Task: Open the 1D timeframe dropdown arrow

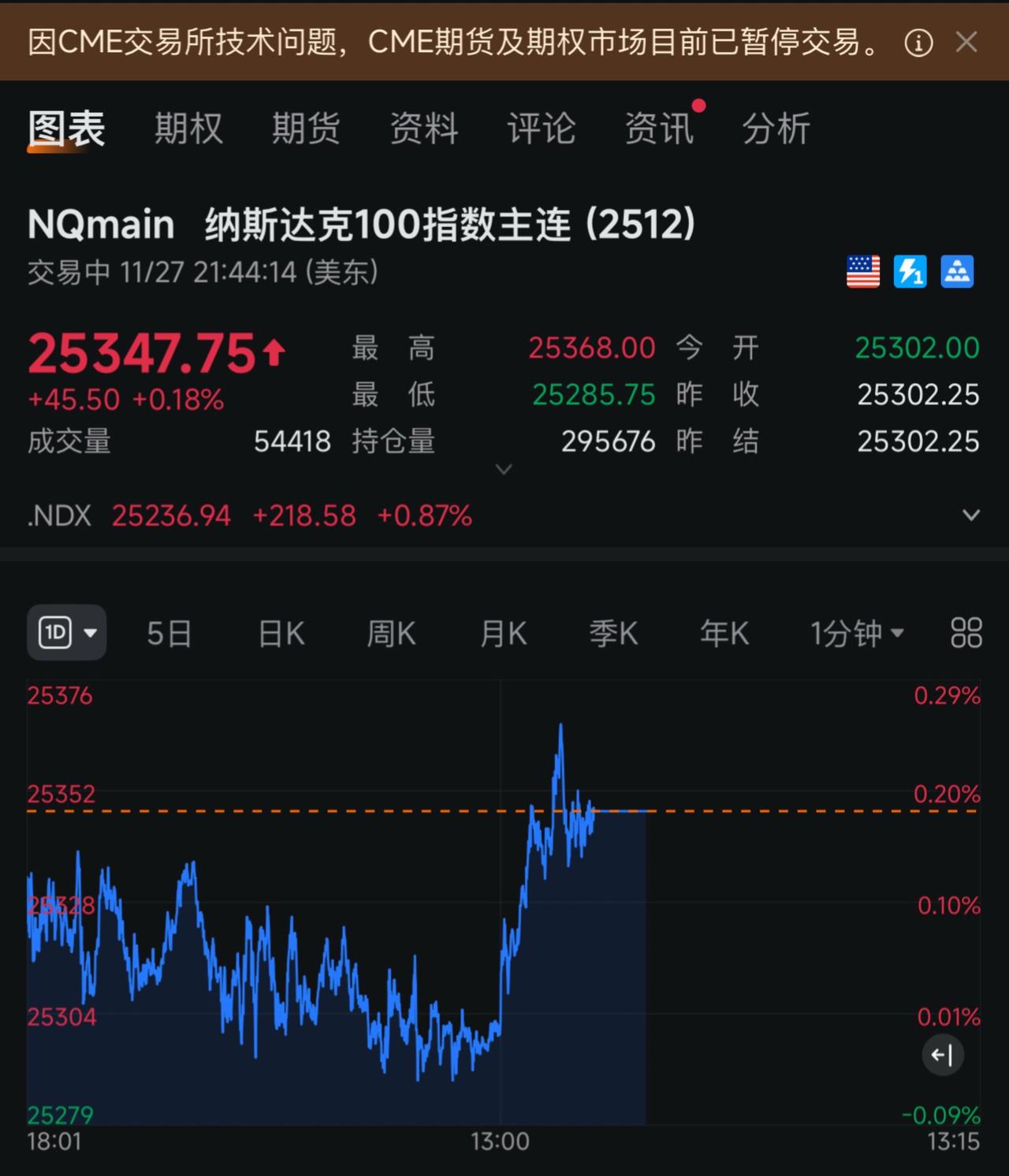Action: tap(91, 633)
